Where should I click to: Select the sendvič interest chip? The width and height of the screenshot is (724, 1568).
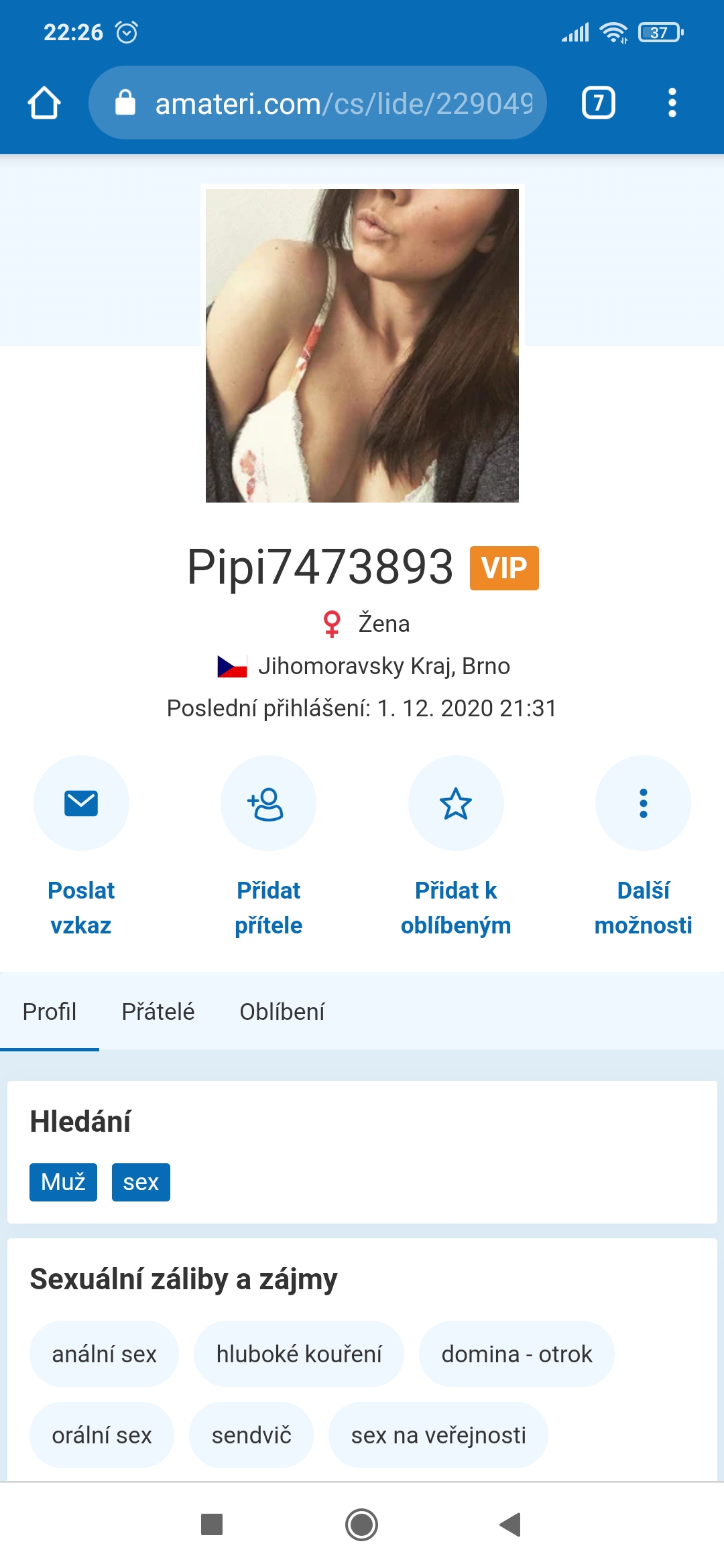(x=251, y=1435)
